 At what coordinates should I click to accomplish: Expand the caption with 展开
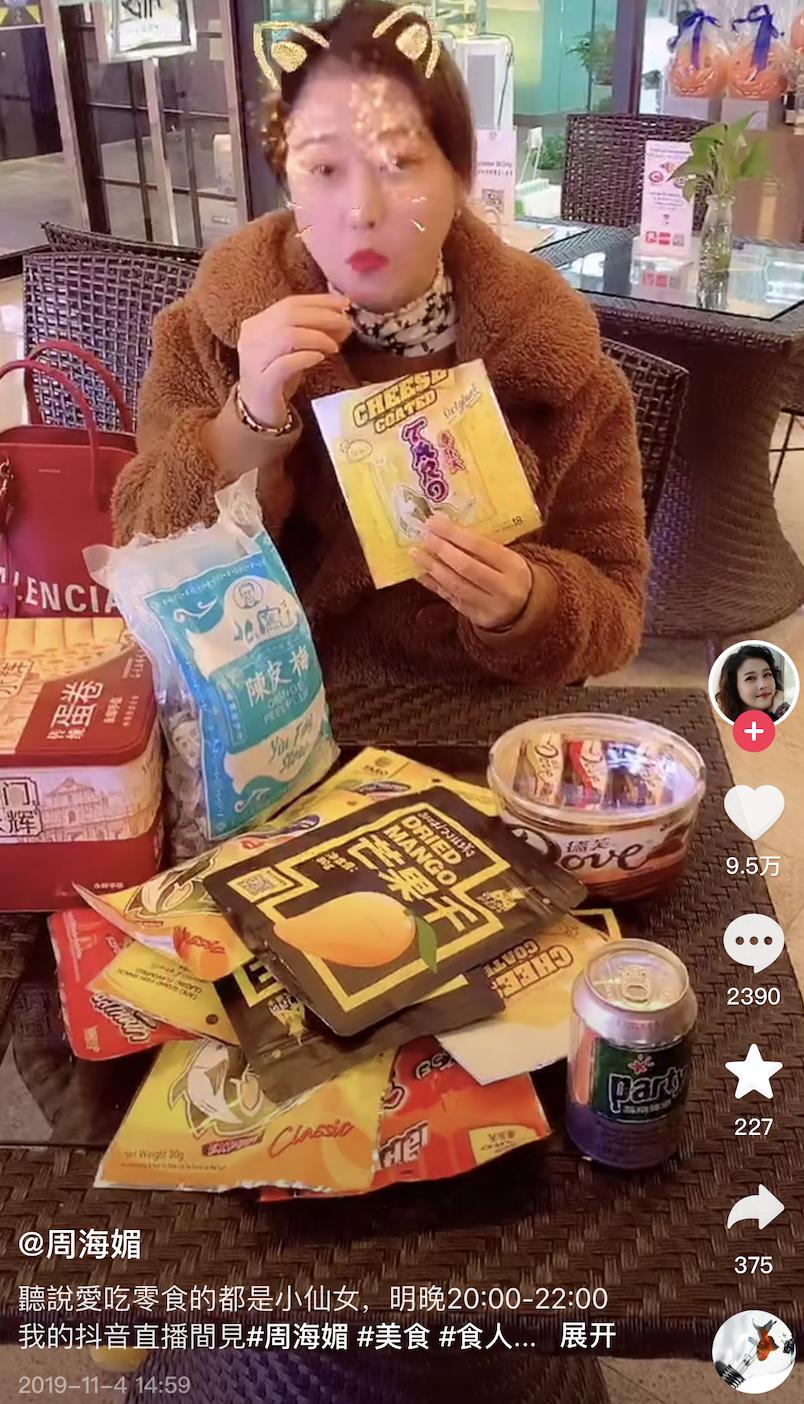tap(588, 1335)
